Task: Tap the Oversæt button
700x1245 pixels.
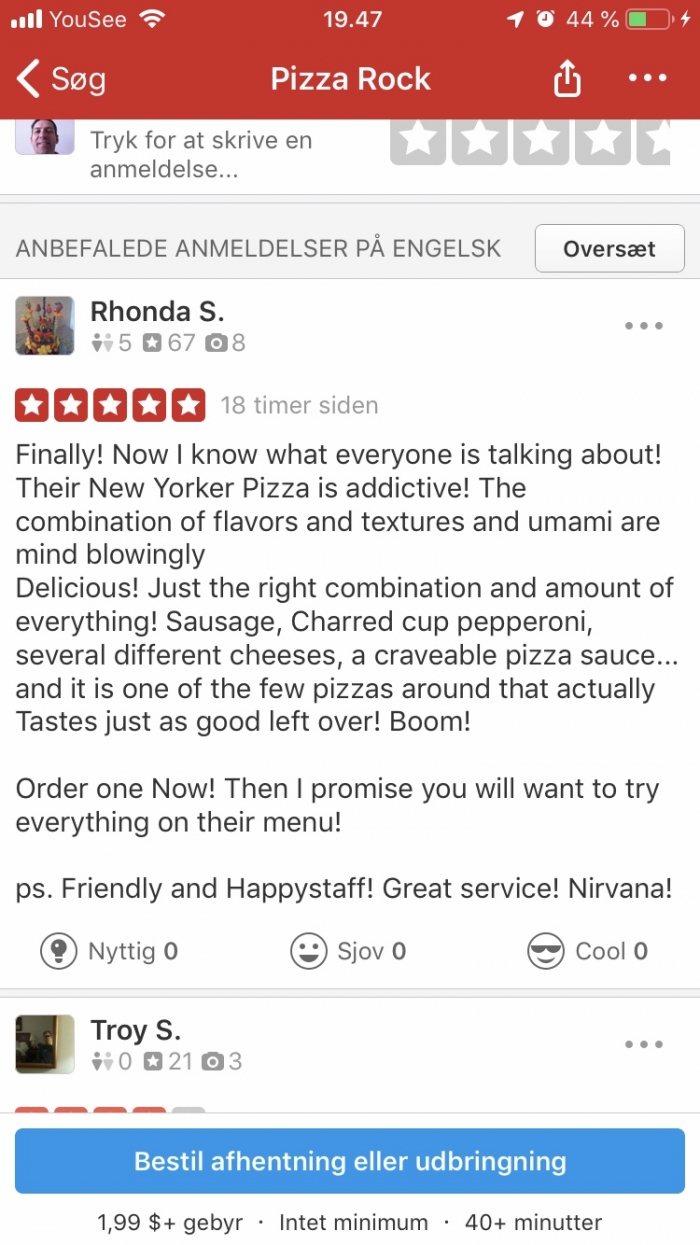Action: tap(609, 248)
